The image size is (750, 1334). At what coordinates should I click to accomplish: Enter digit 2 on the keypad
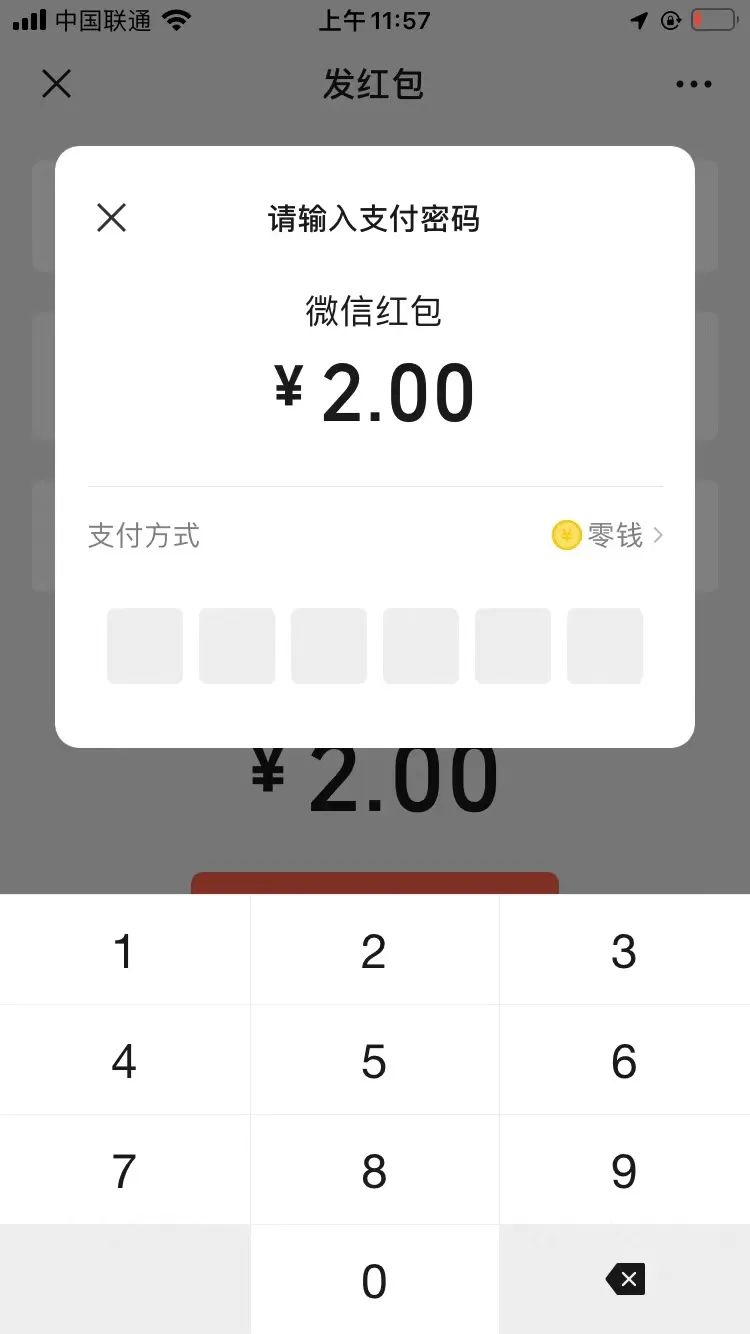point(374,951)
